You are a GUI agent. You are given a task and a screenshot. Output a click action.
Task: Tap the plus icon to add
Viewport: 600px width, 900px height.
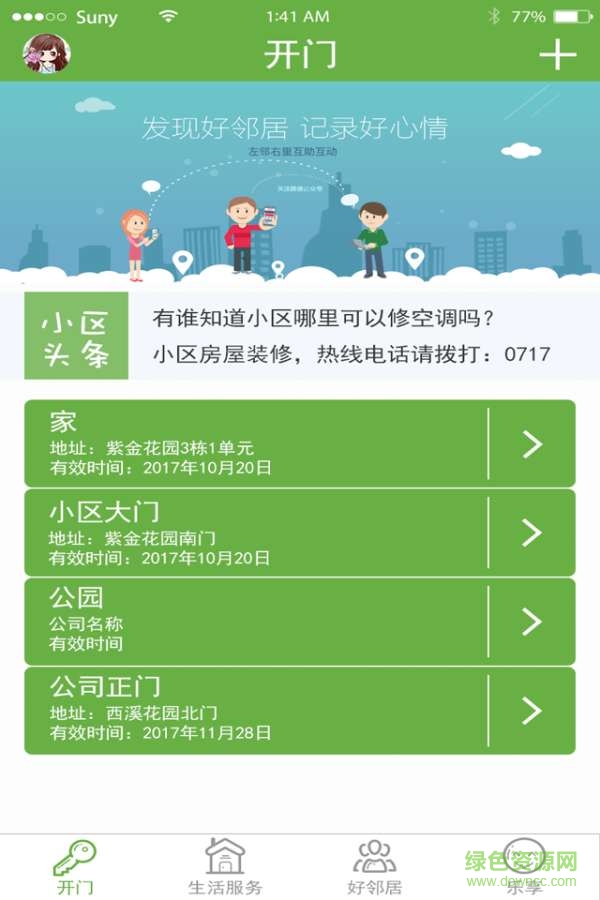[557, 54]
